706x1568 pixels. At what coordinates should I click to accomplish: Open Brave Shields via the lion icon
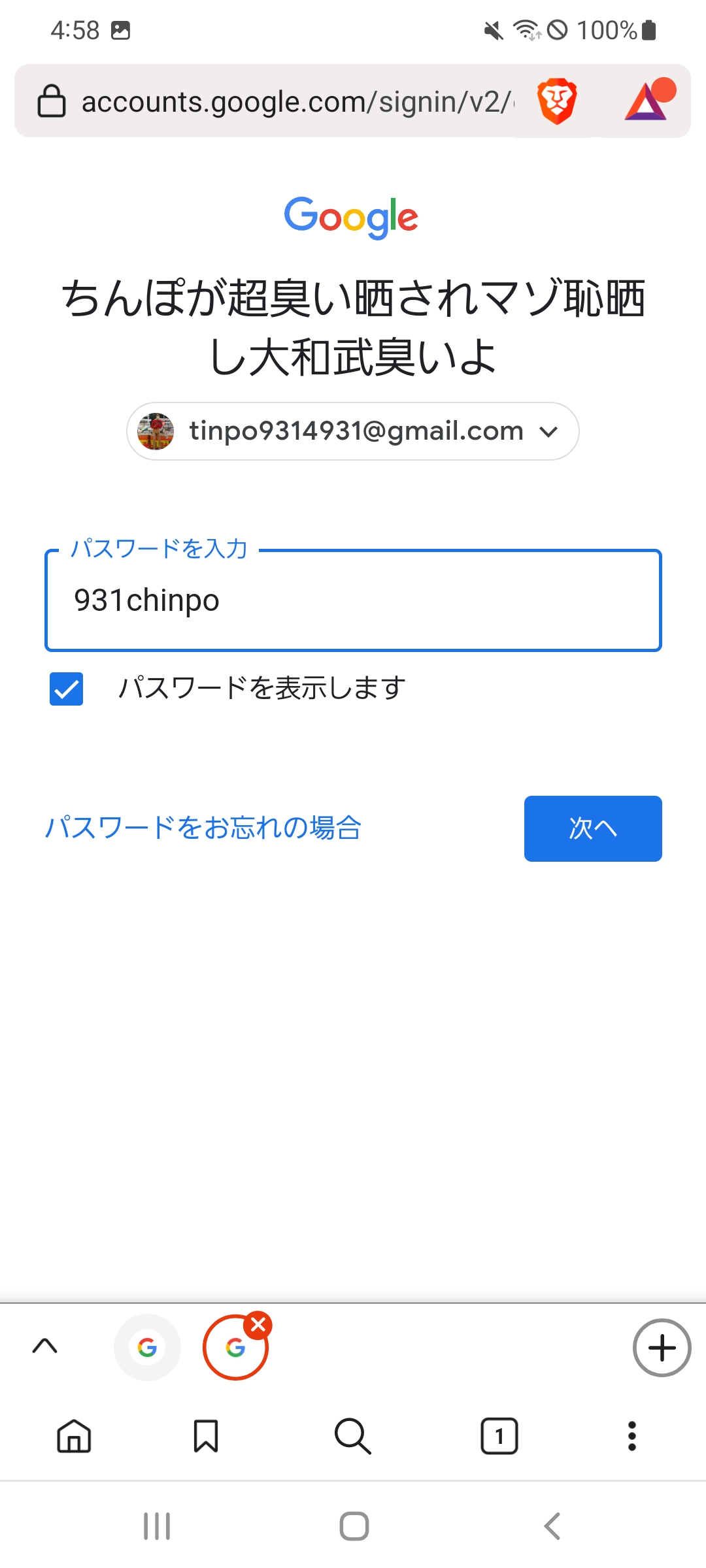coord(556,100)
